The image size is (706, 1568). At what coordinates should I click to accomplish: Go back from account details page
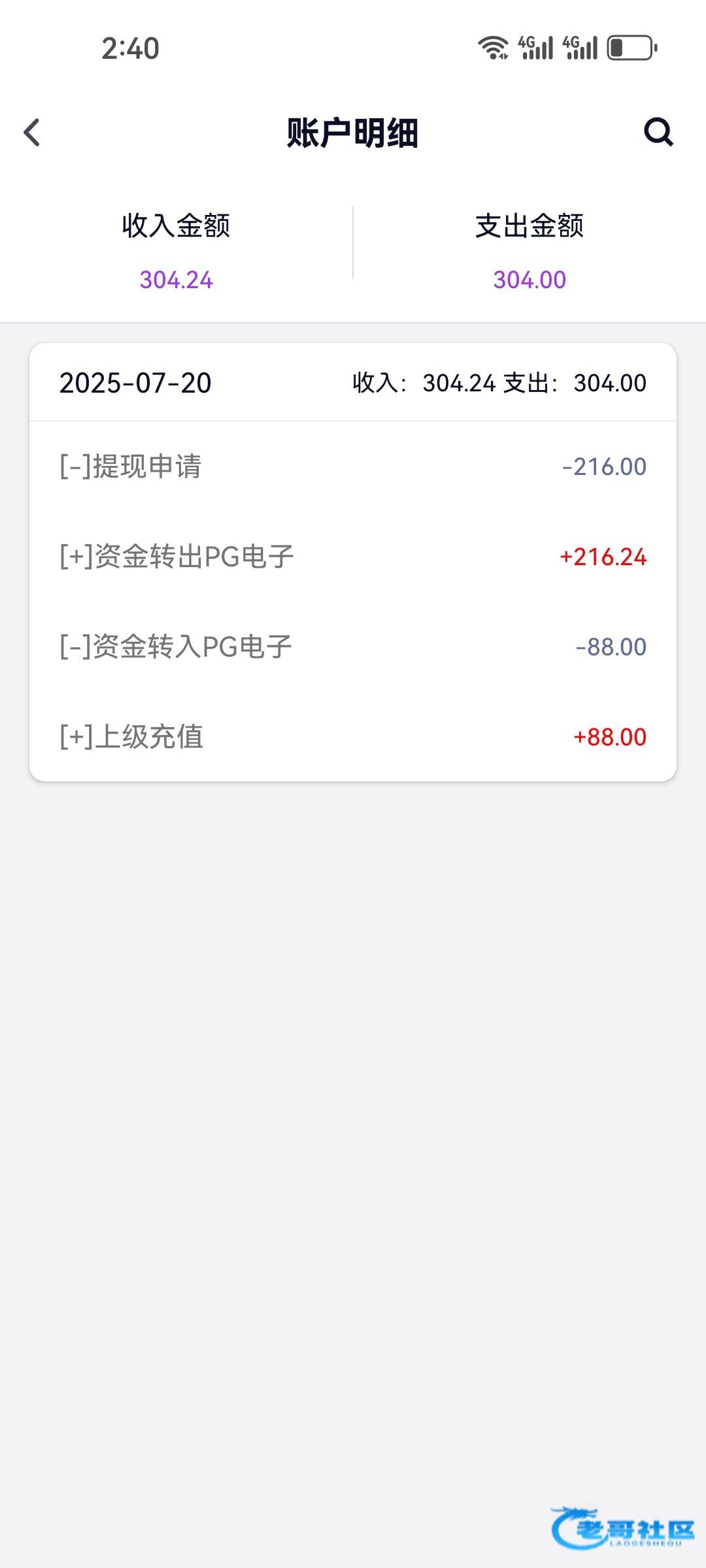point(32,133)
